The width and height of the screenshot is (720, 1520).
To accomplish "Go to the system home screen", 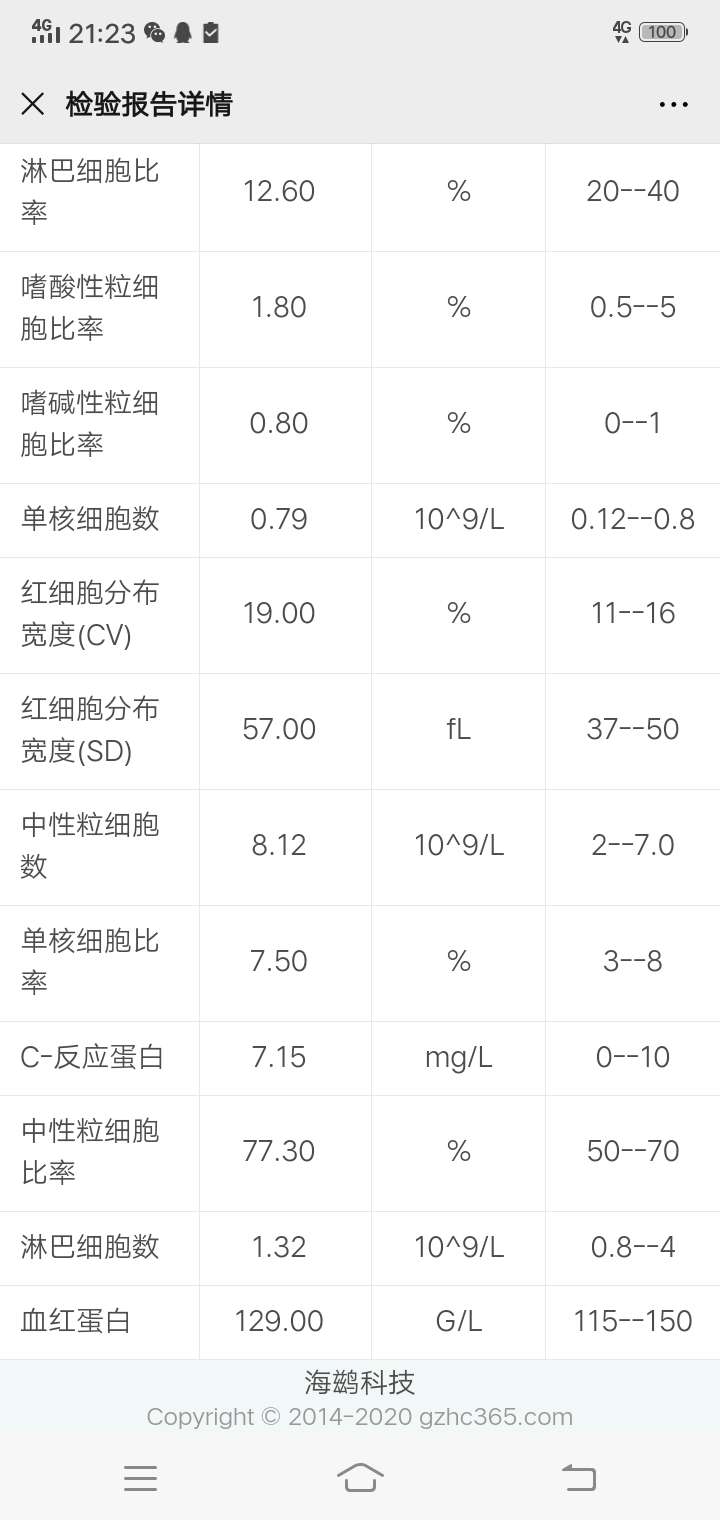I will click(360, 1477).
